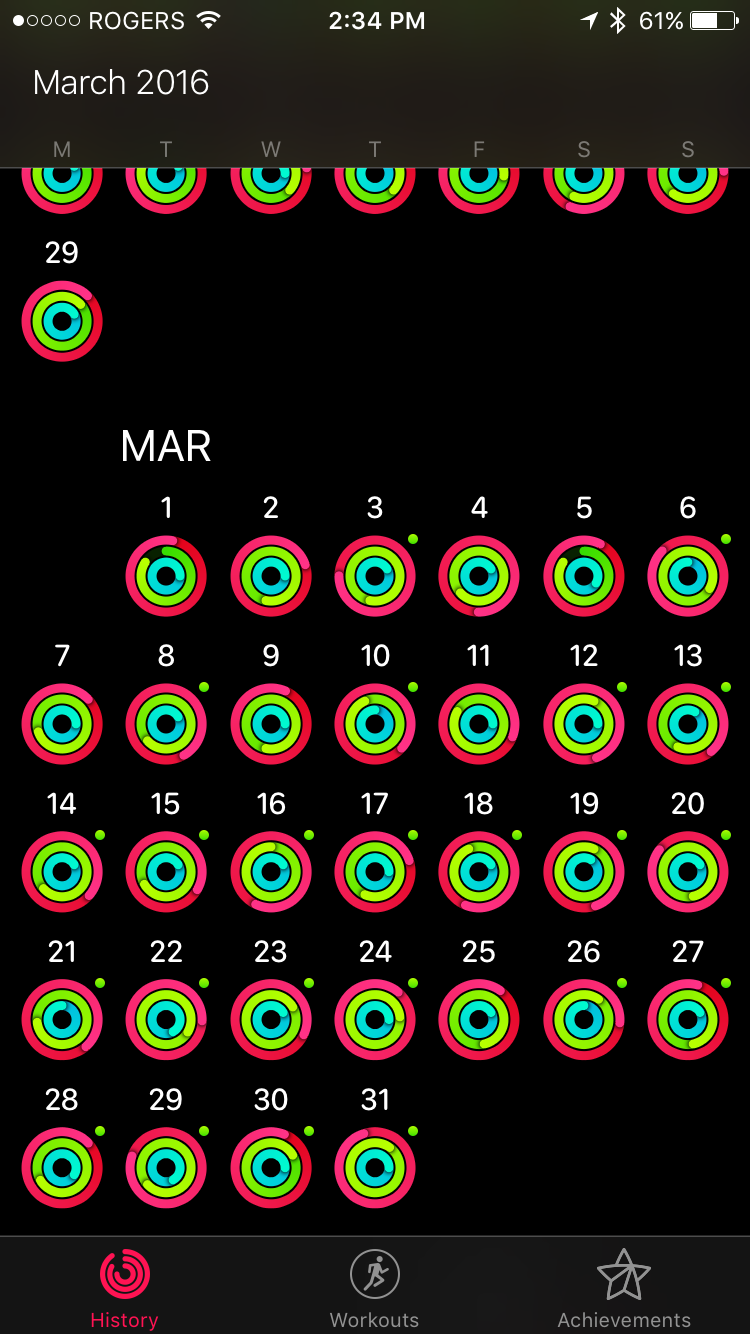Open March 23 activity rings
Viewport: 750px width, 1334px height.
pos(271,1020)
